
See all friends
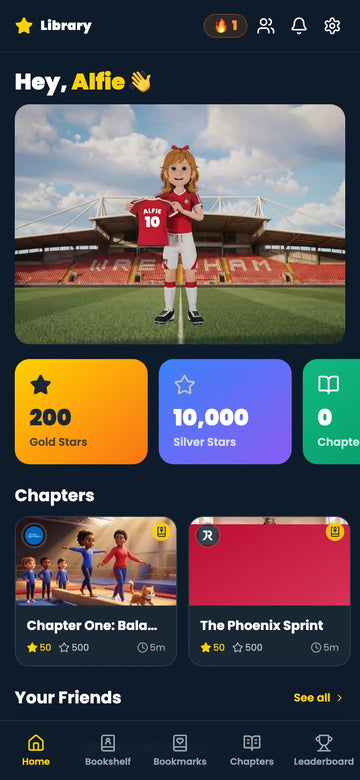point(318,698)
